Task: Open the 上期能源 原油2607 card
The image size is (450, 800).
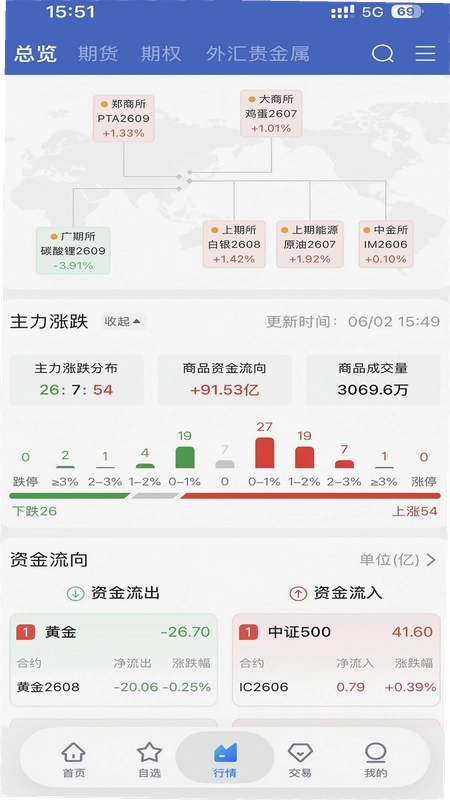Action: (310, 244)
